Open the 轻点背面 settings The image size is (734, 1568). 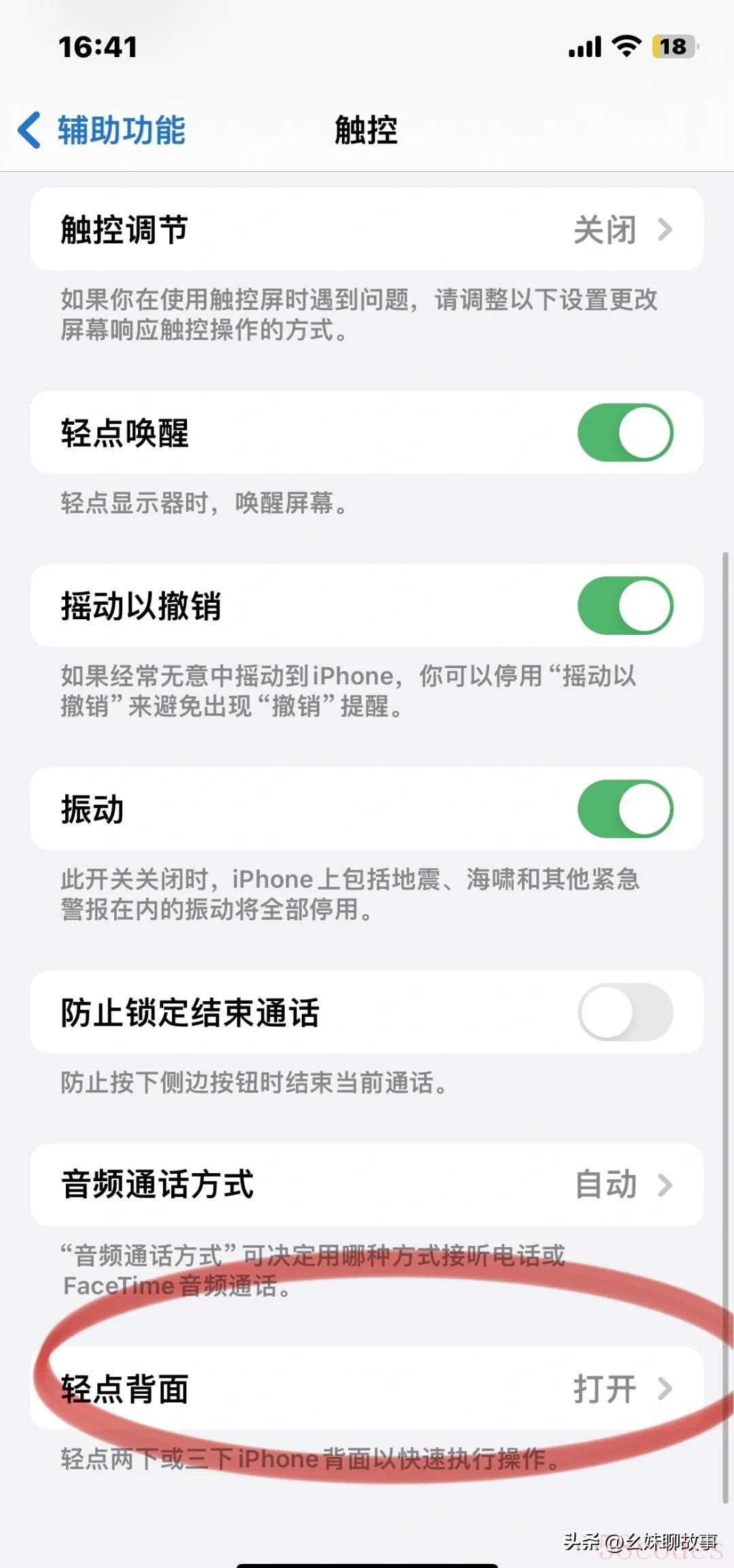point(366,1389)
